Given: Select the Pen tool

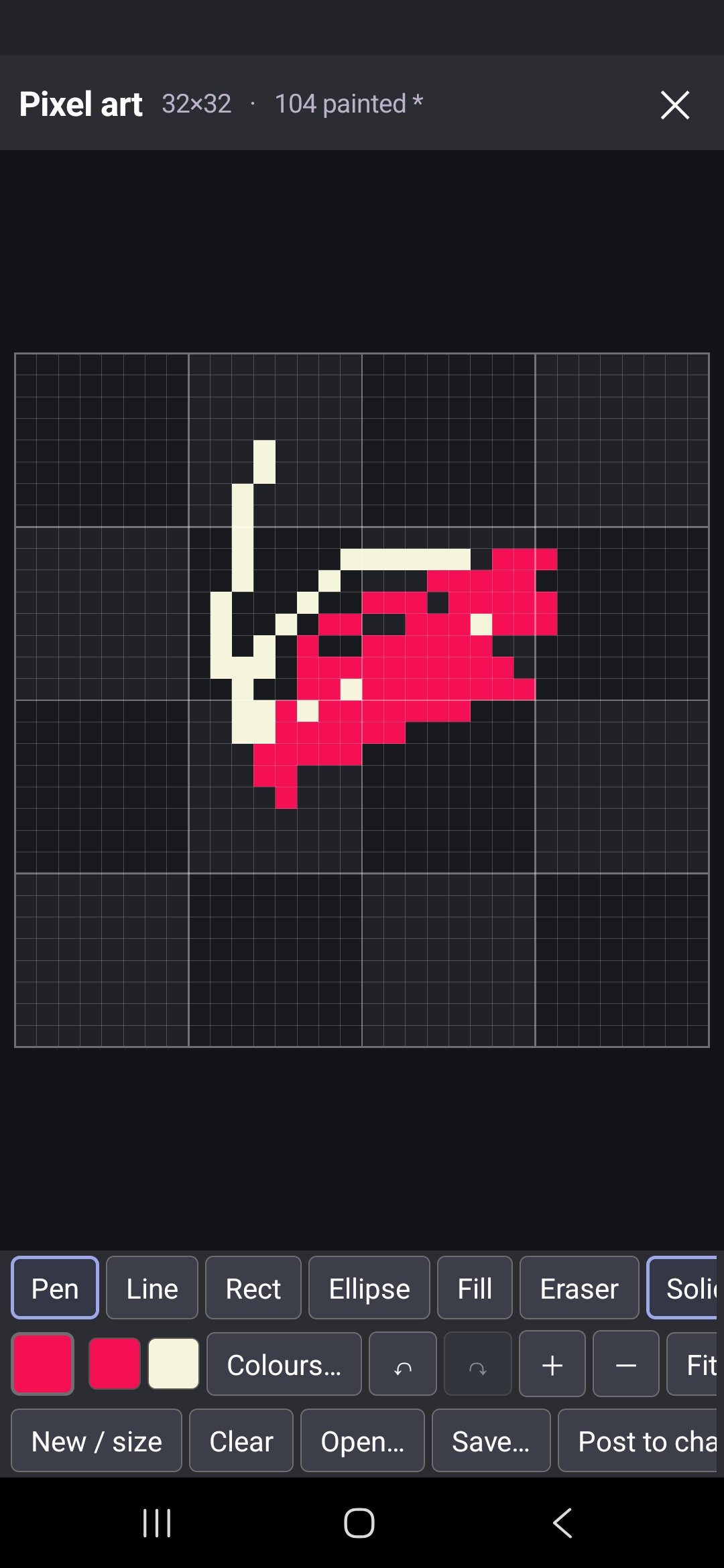Looking at the screenshot, I should pos(55,1288).
